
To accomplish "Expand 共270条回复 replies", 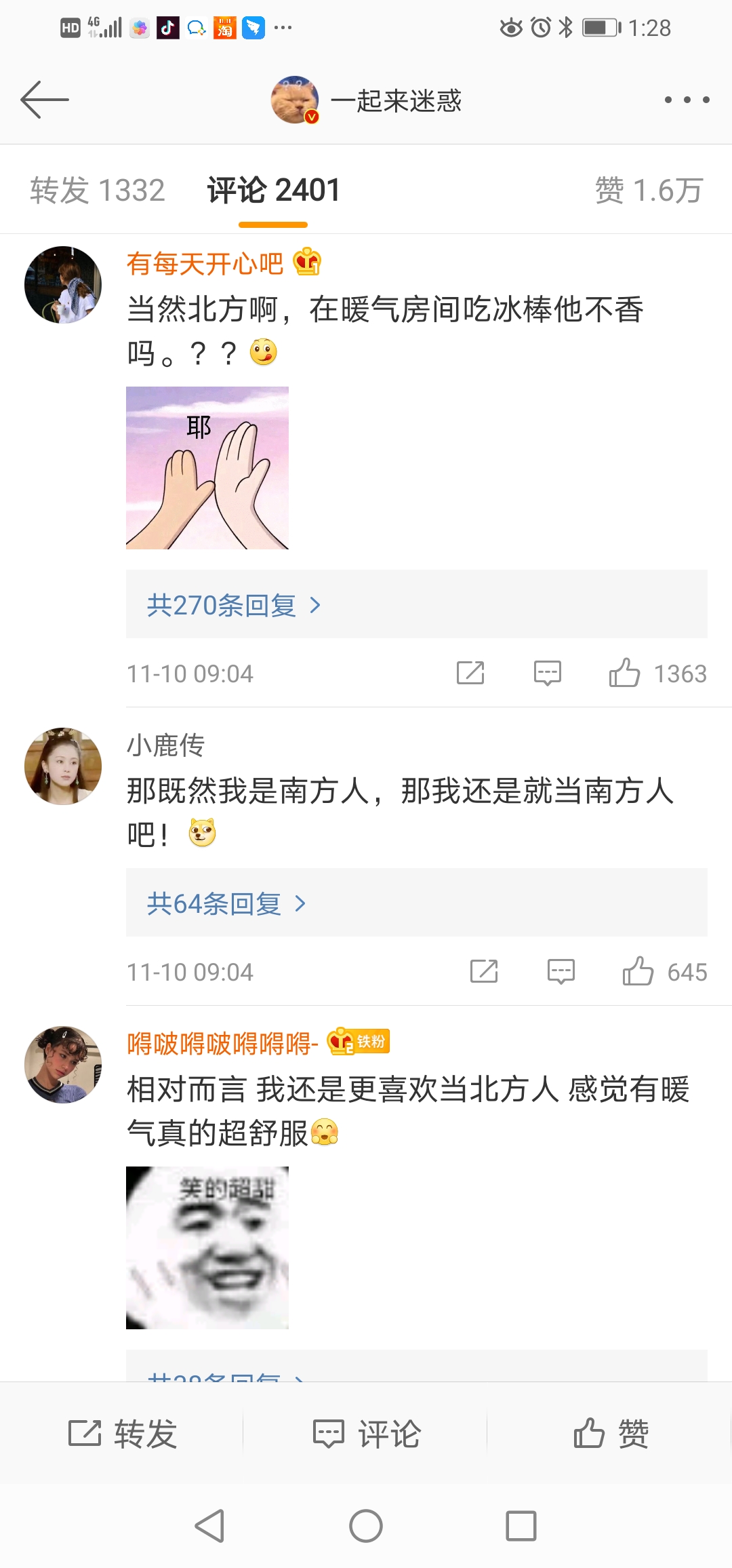I will point(234,605).
